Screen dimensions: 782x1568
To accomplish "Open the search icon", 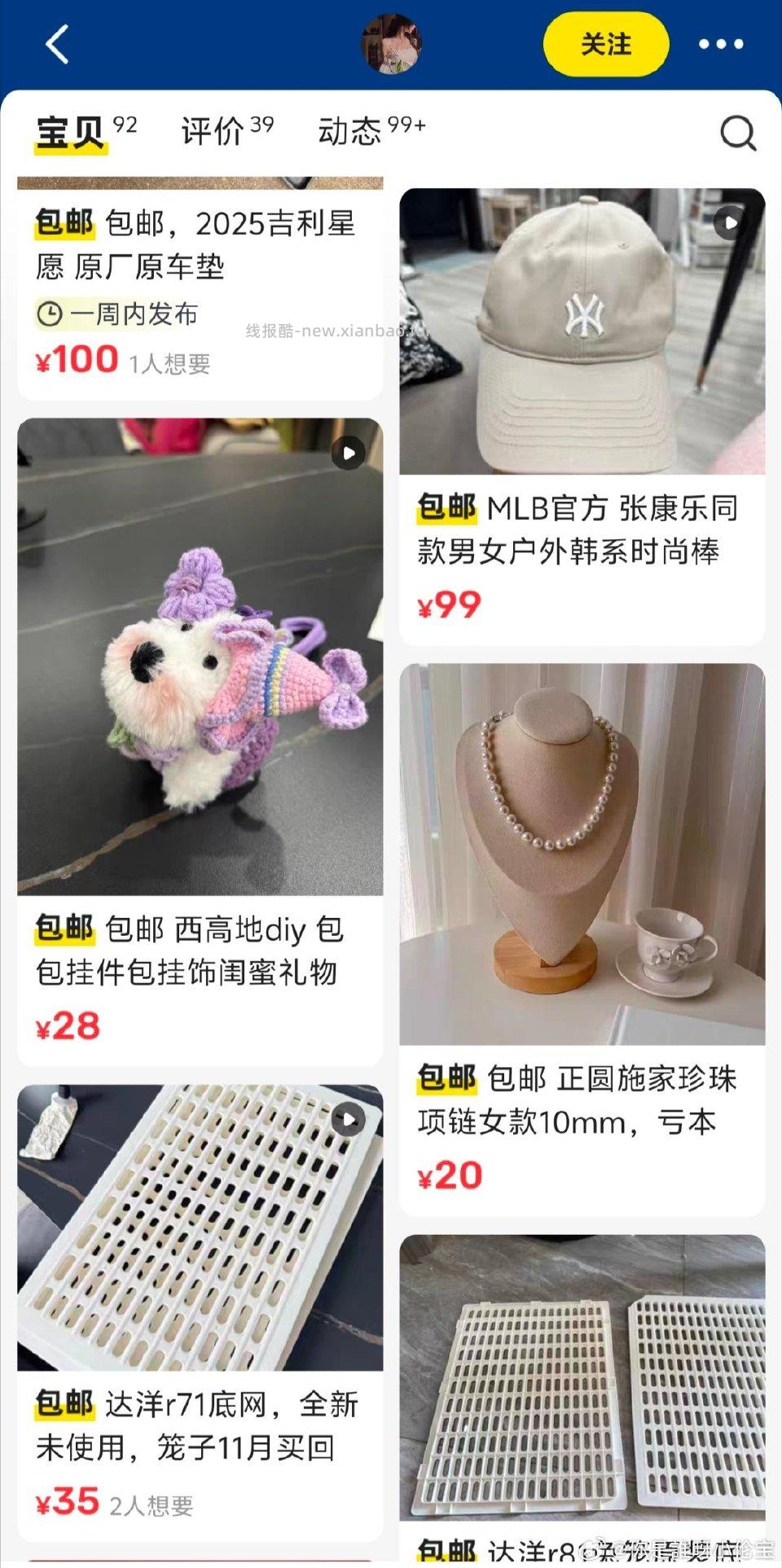I will (x=737, y=131).
